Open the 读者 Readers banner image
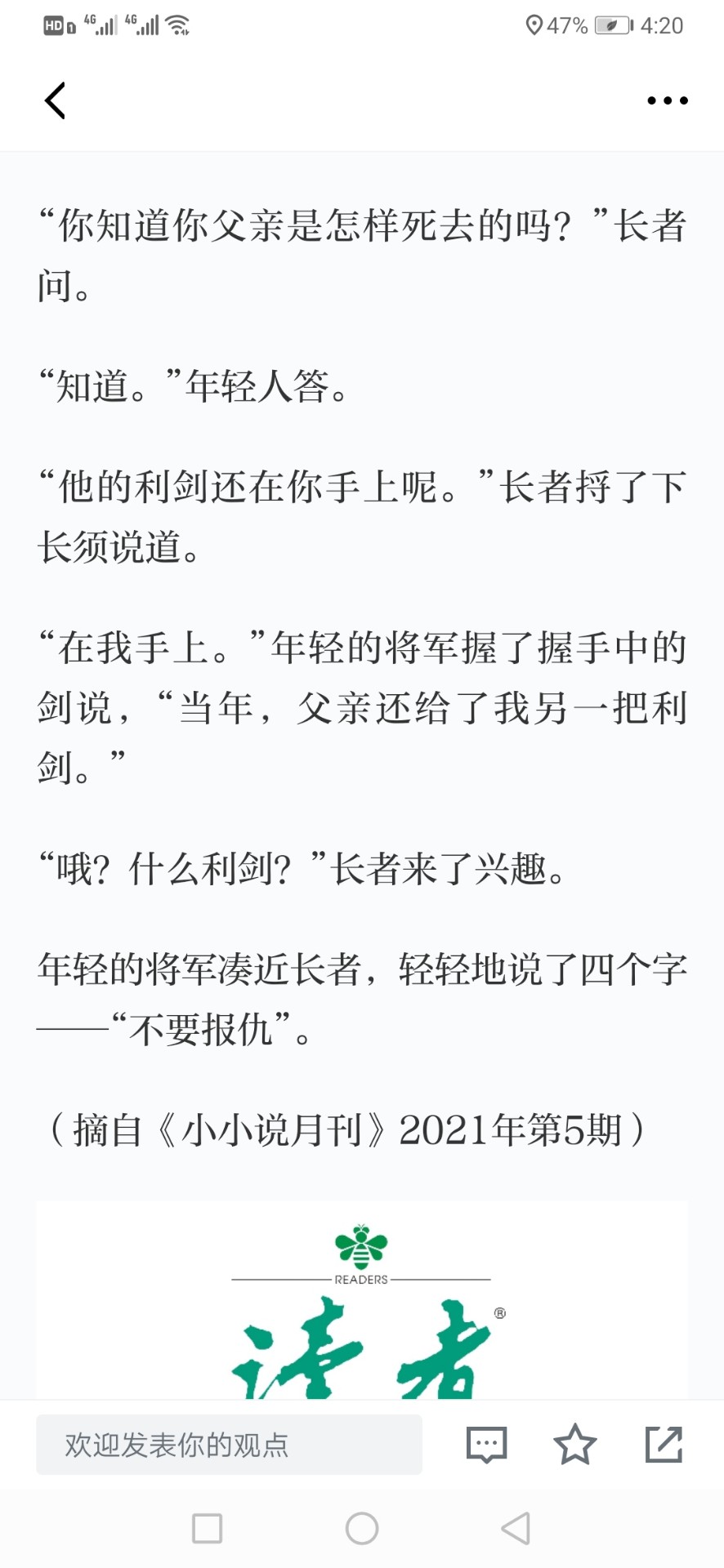Viewport: 724px width, 1568px height. pyautogui.click(x=362, y=1300)
